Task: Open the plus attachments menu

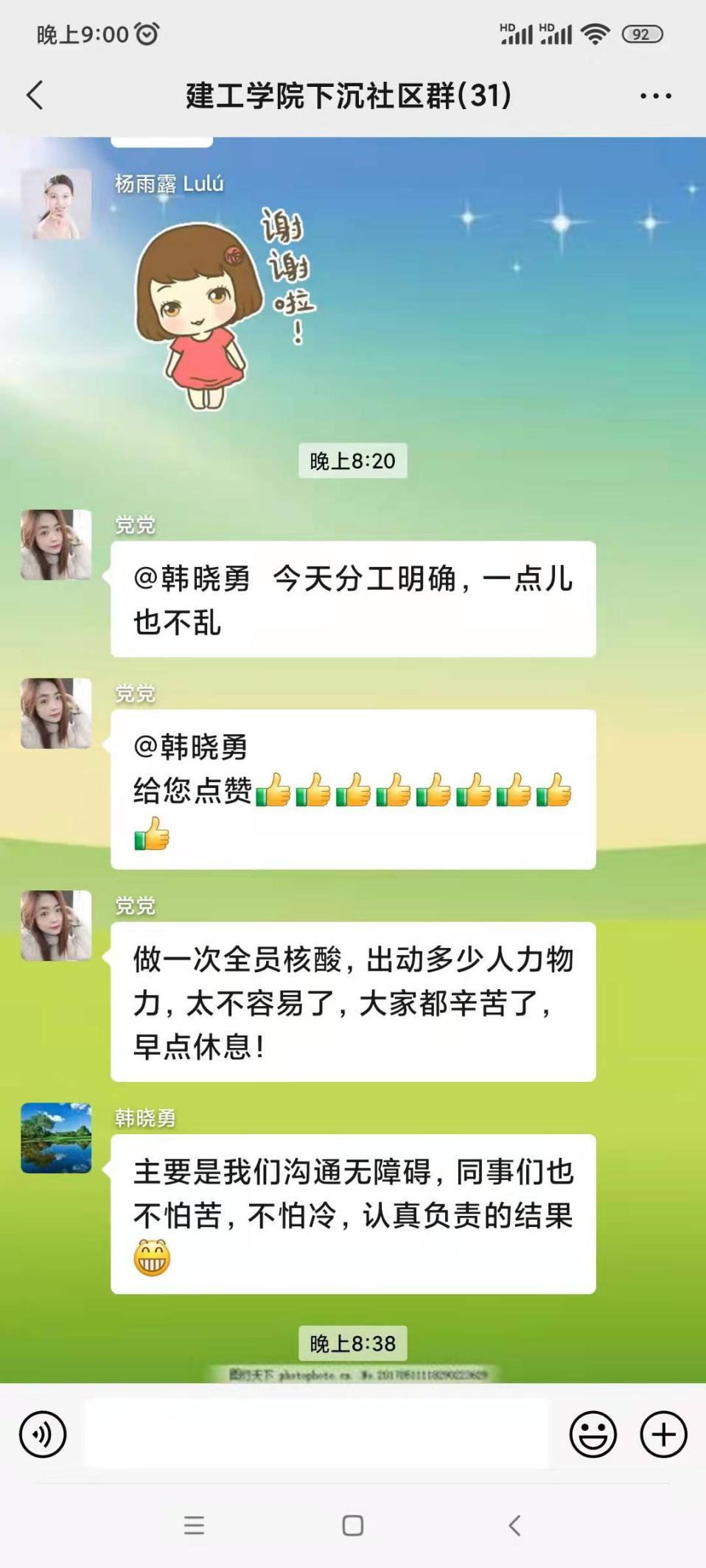Action: click(663, 1434)
